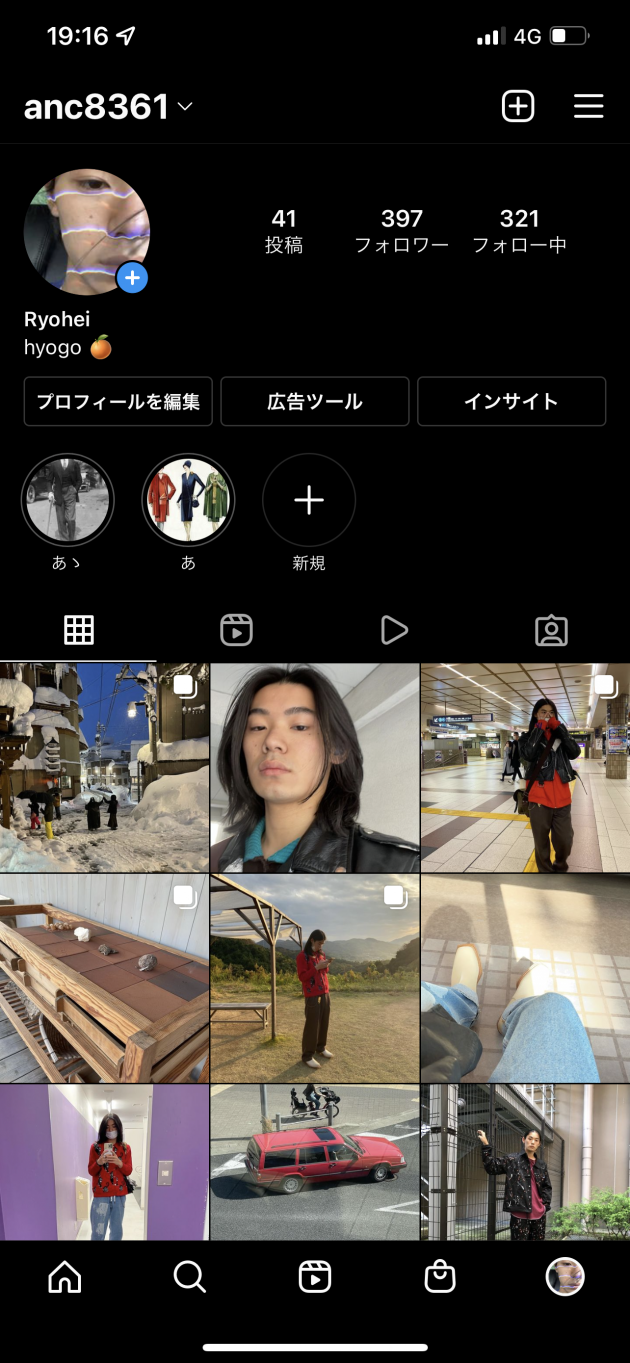Open the red car post

315,1162
